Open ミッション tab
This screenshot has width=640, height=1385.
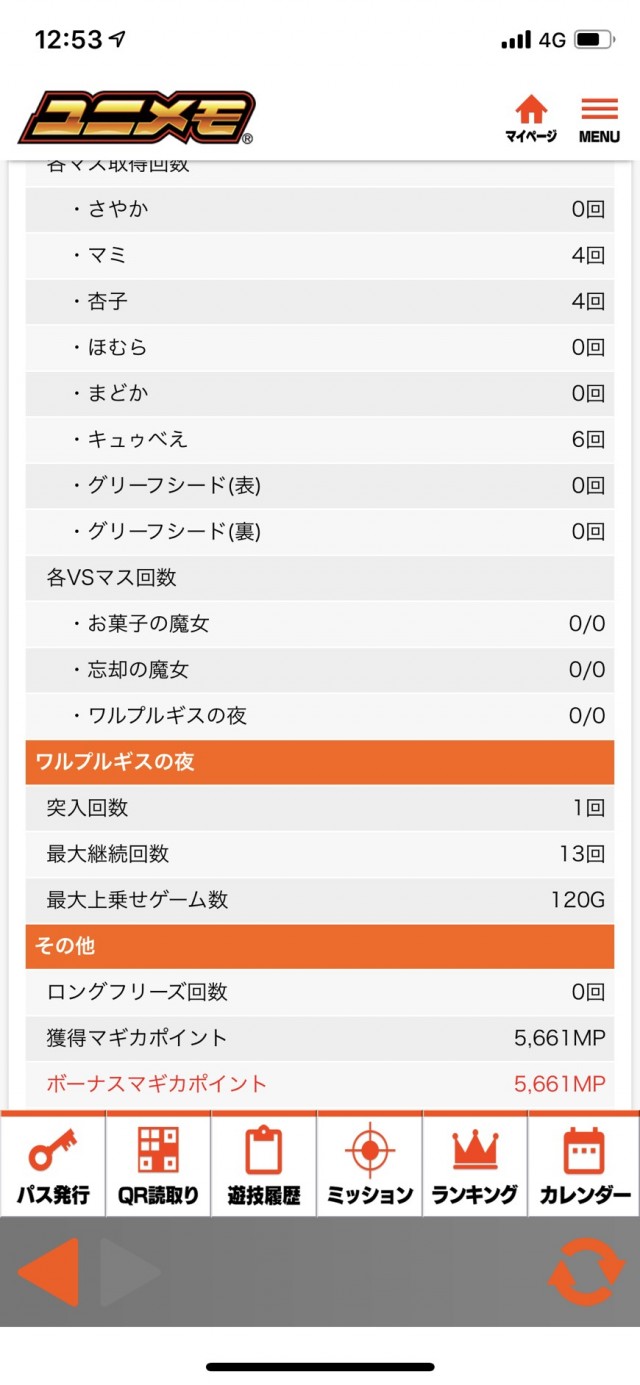point(370,1164)
